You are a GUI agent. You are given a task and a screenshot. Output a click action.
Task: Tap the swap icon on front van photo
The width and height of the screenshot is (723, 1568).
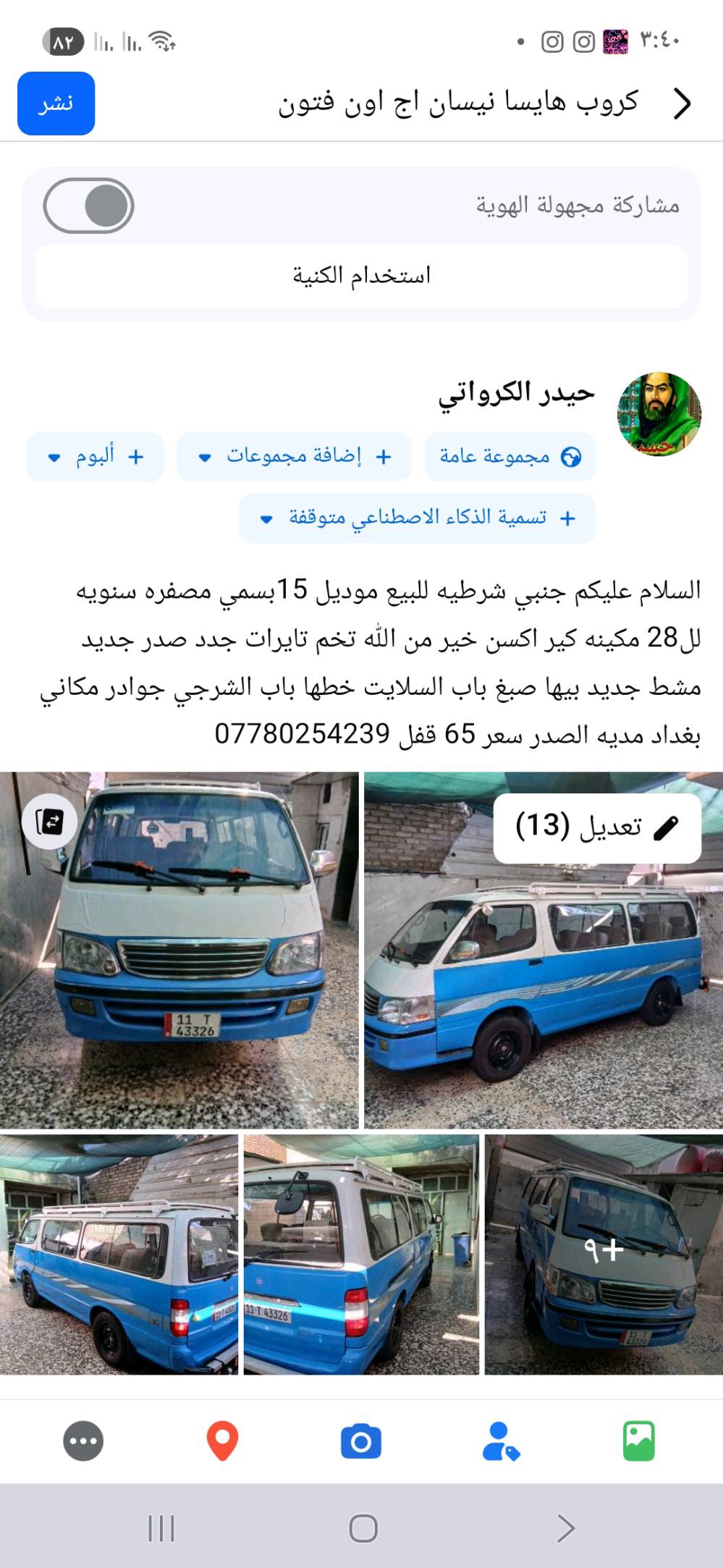pos(49,822)
